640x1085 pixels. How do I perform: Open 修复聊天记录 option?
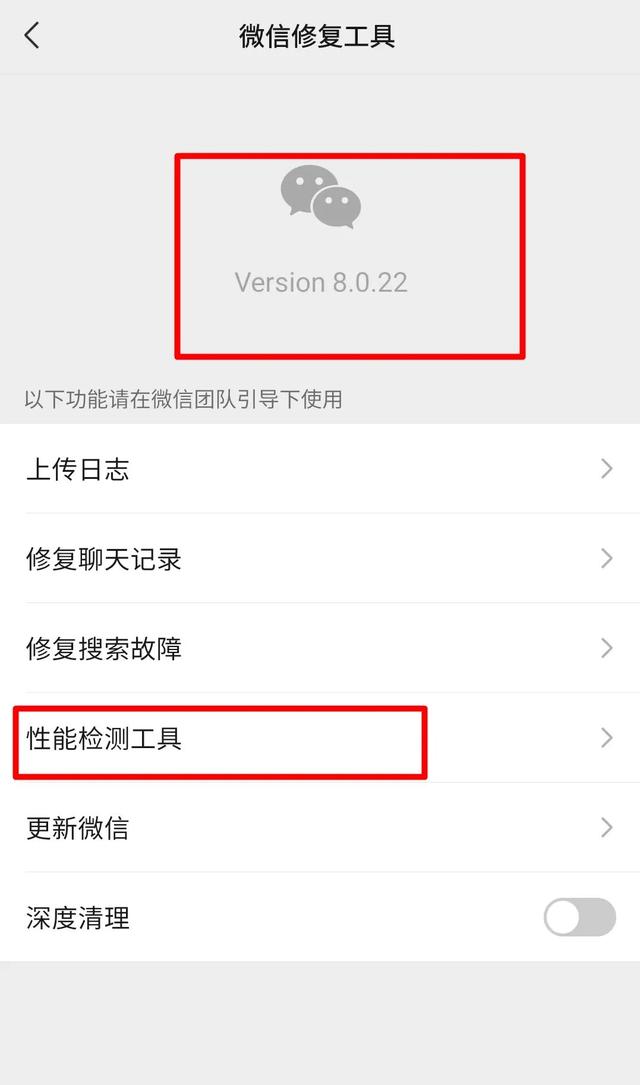tap(320, 558)
